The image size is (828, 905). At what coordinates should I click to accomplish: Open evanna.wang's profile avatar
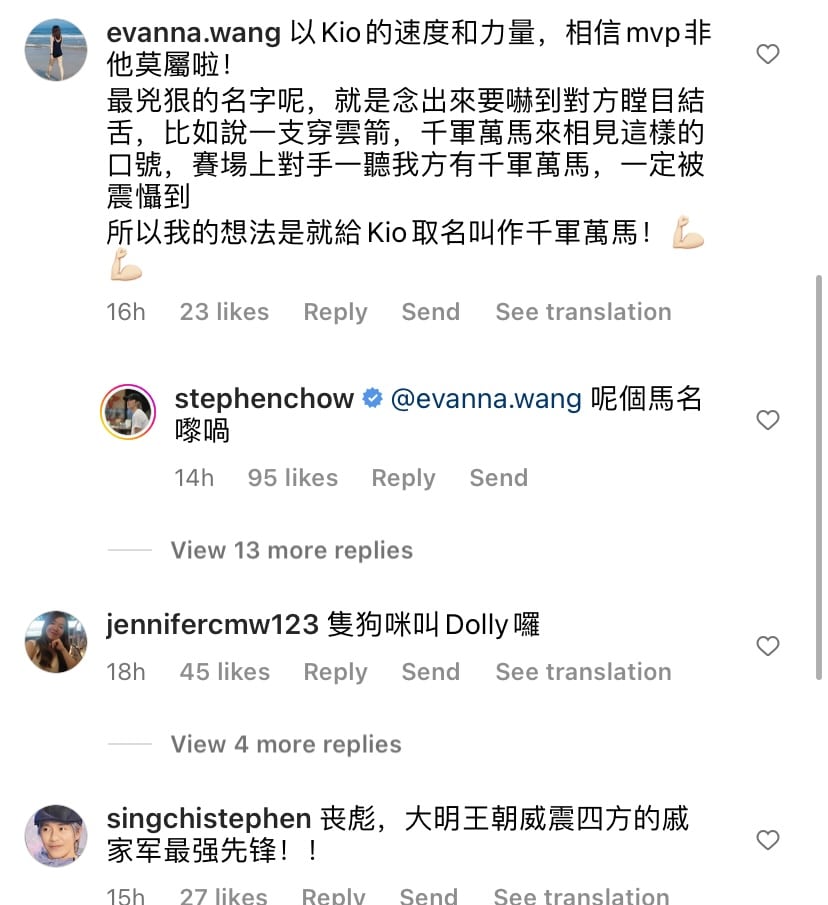pyautogui.click(x=56, y=49)
